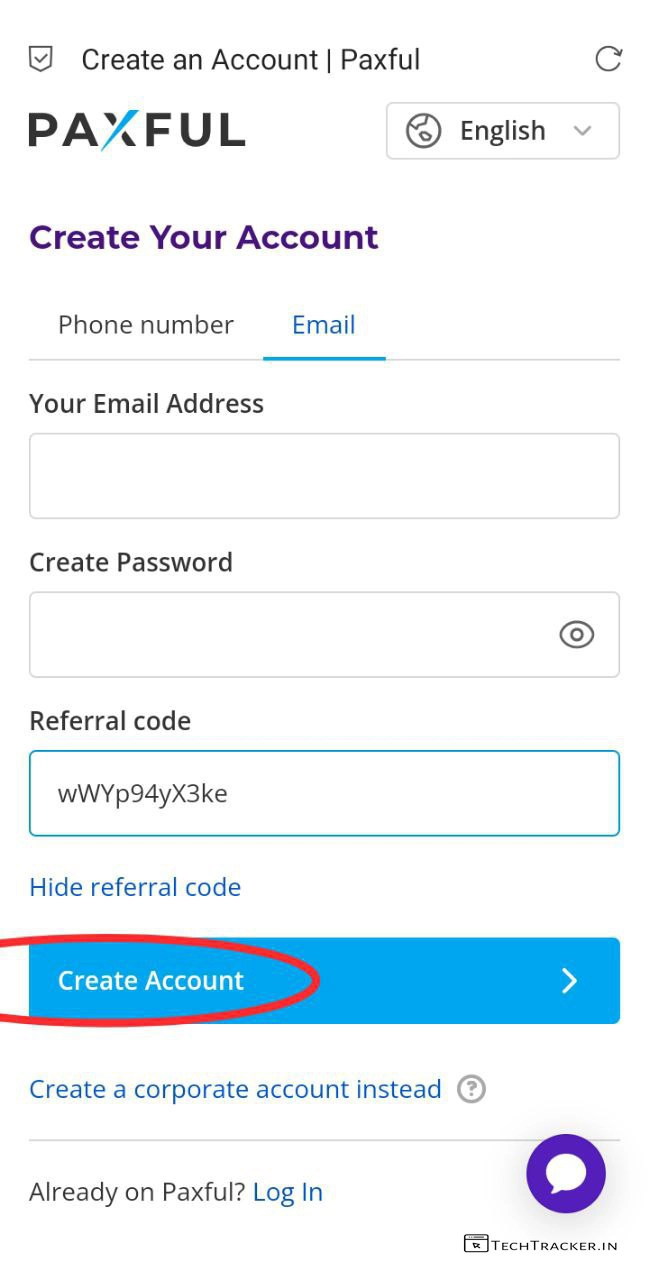
Task: Focus the Your Email Address field
Action: tap(324, 476)
